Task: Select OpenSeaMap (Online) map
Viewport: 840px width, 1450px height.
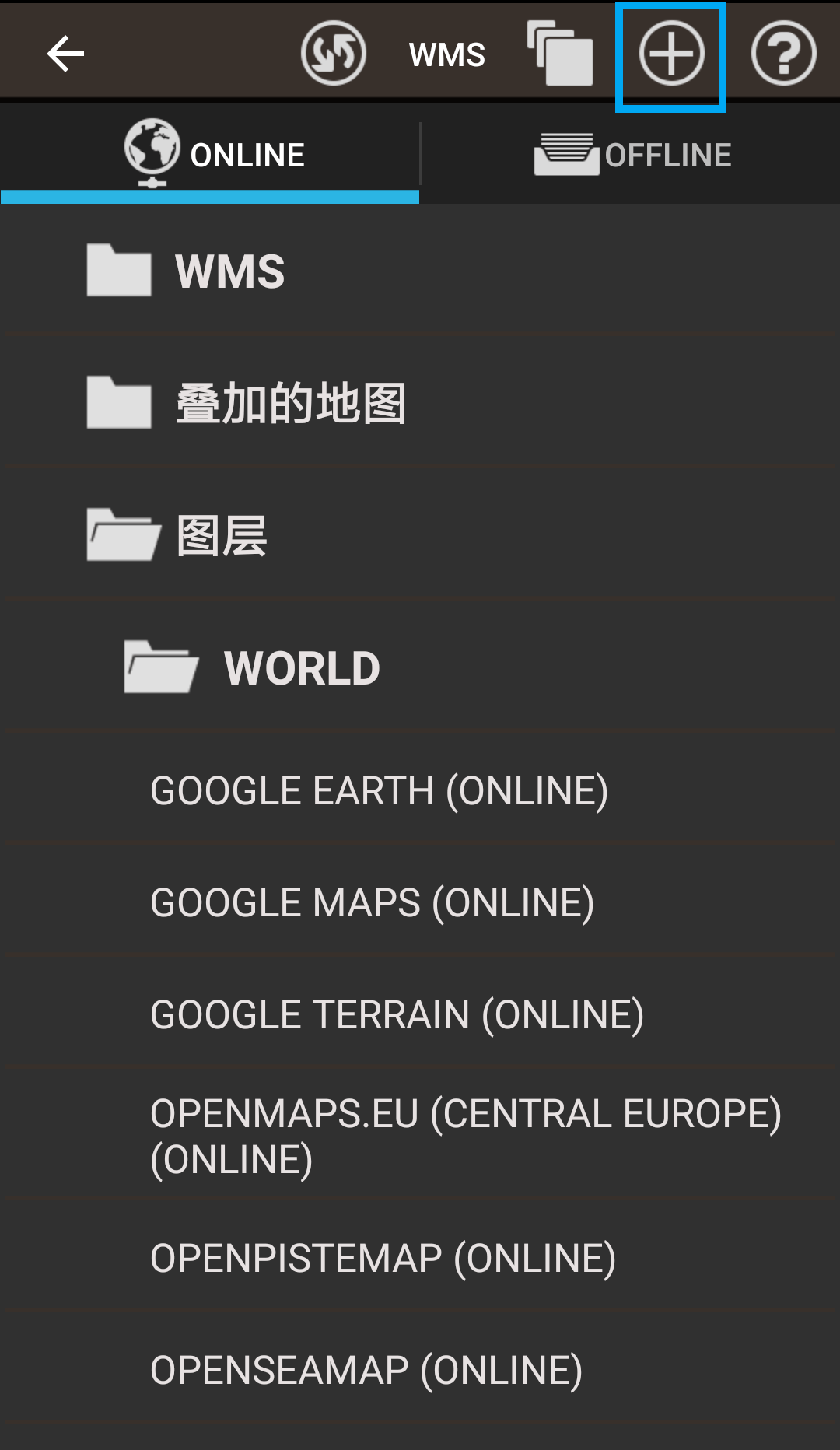Action: coord(366,1370)
